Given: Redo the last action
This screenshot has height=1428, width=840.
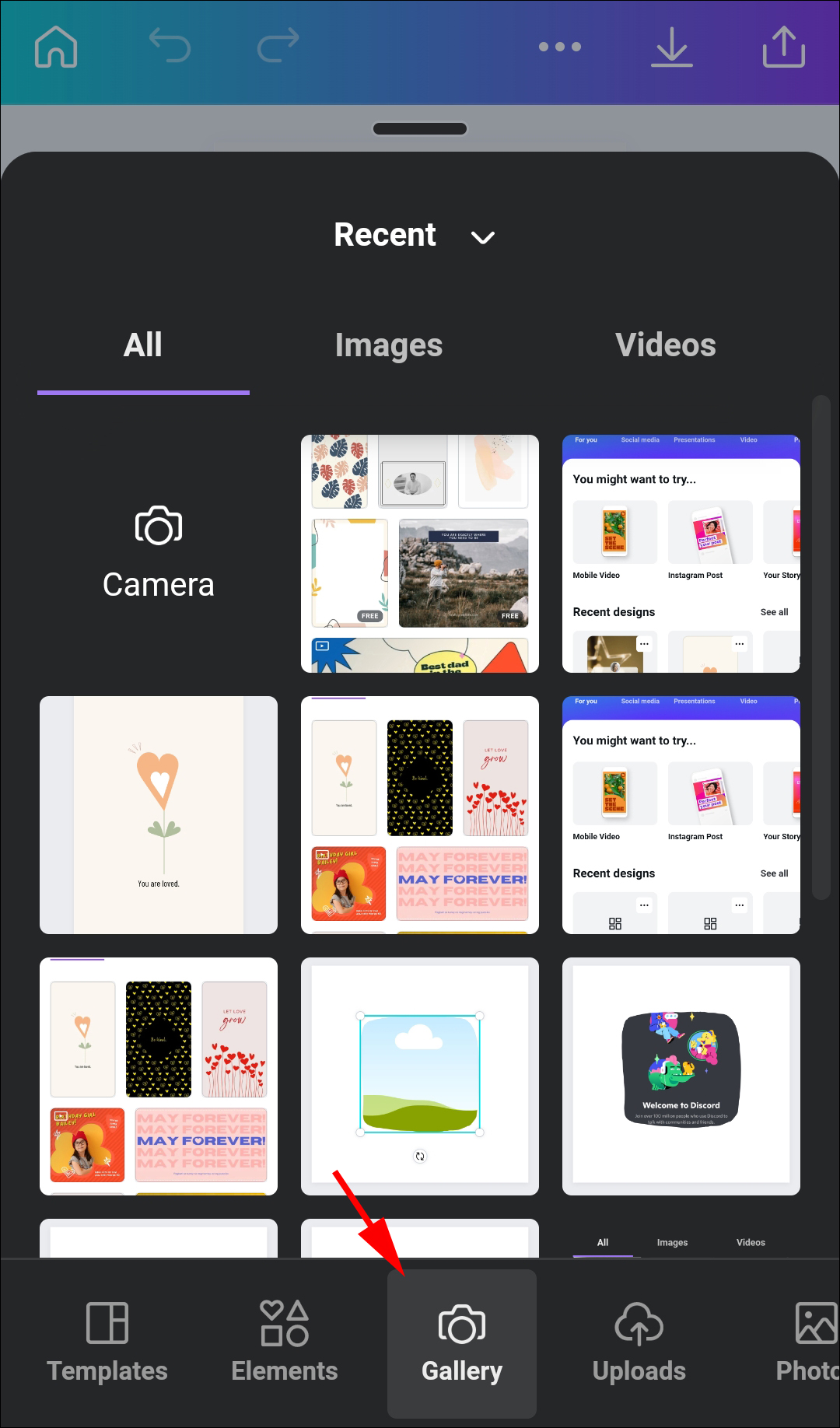Looking at the screenshot, I should [x=278, y=45].
